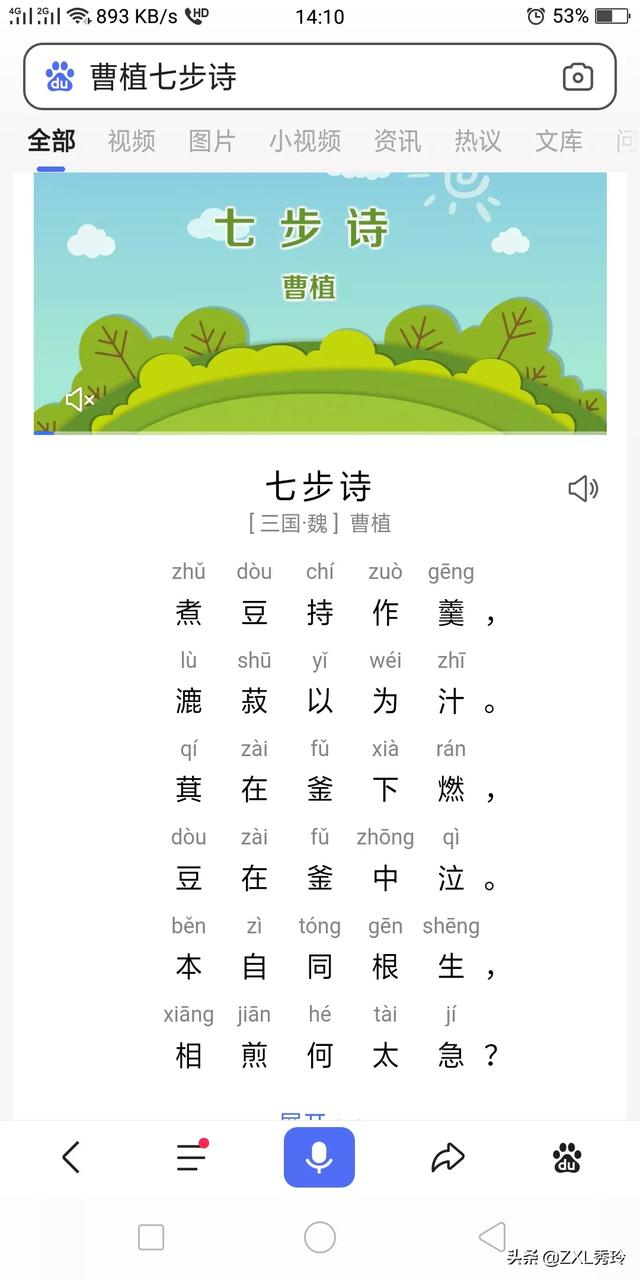Play poem audio with speaker icon
Viewport: 640px width, 1280px height.
pyautogui.click(x=583, y=488)
